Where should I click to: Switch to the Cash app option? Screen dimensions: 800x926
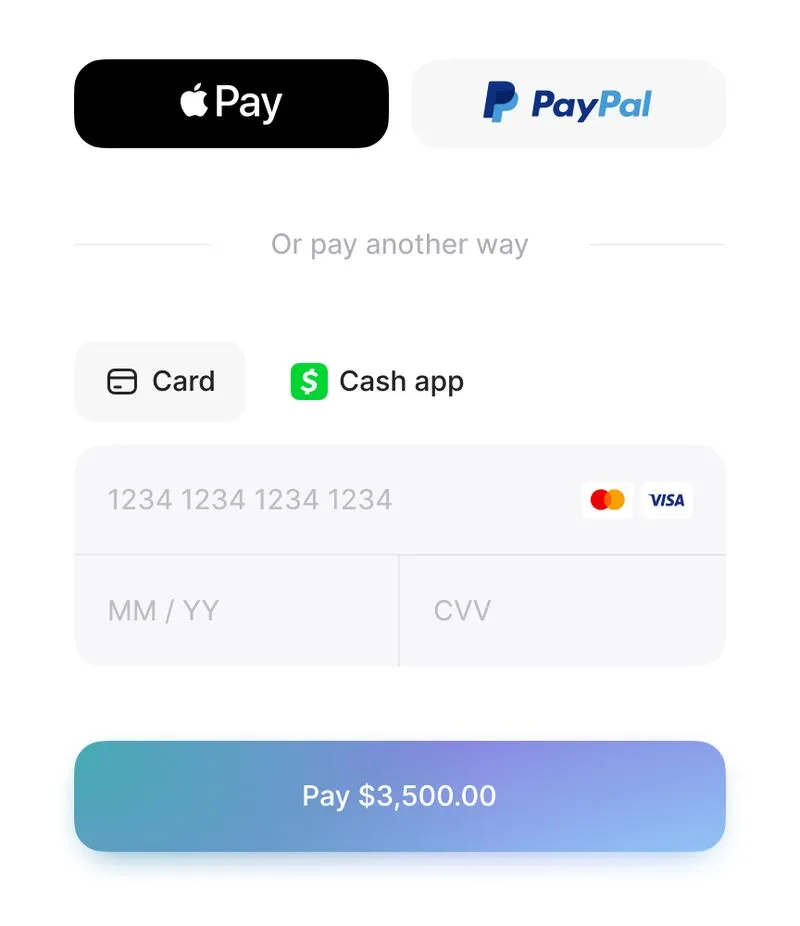click(377, 381)
